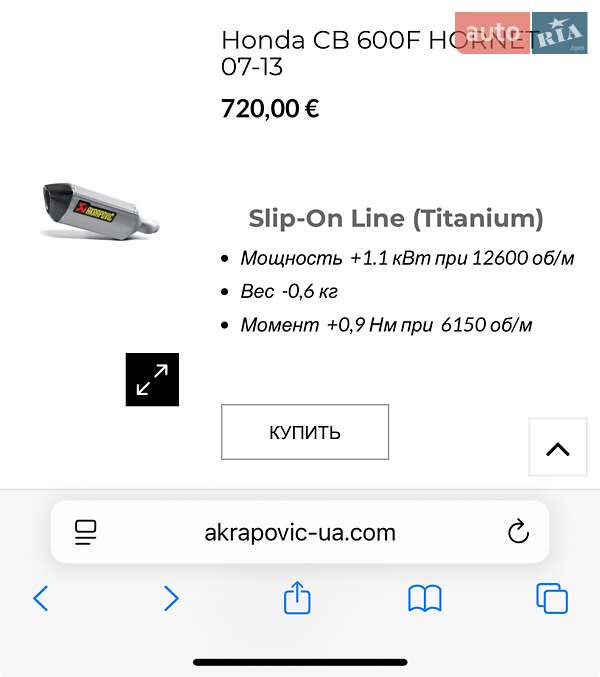Share this page

click(x=297, y=598)
